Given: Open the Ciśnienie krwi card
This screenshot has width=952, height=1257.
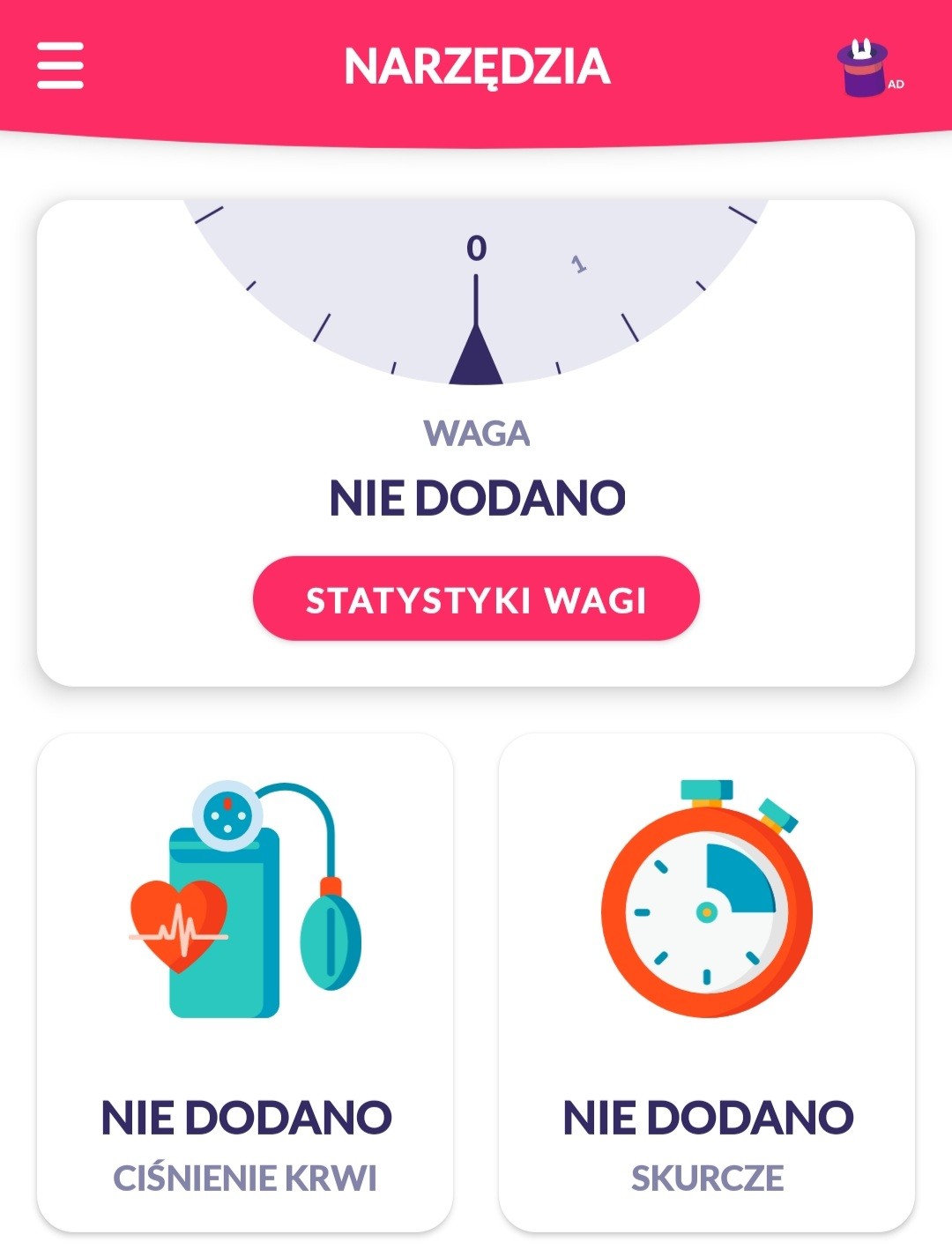Looking at the screenshot, I should pos(245,981).
